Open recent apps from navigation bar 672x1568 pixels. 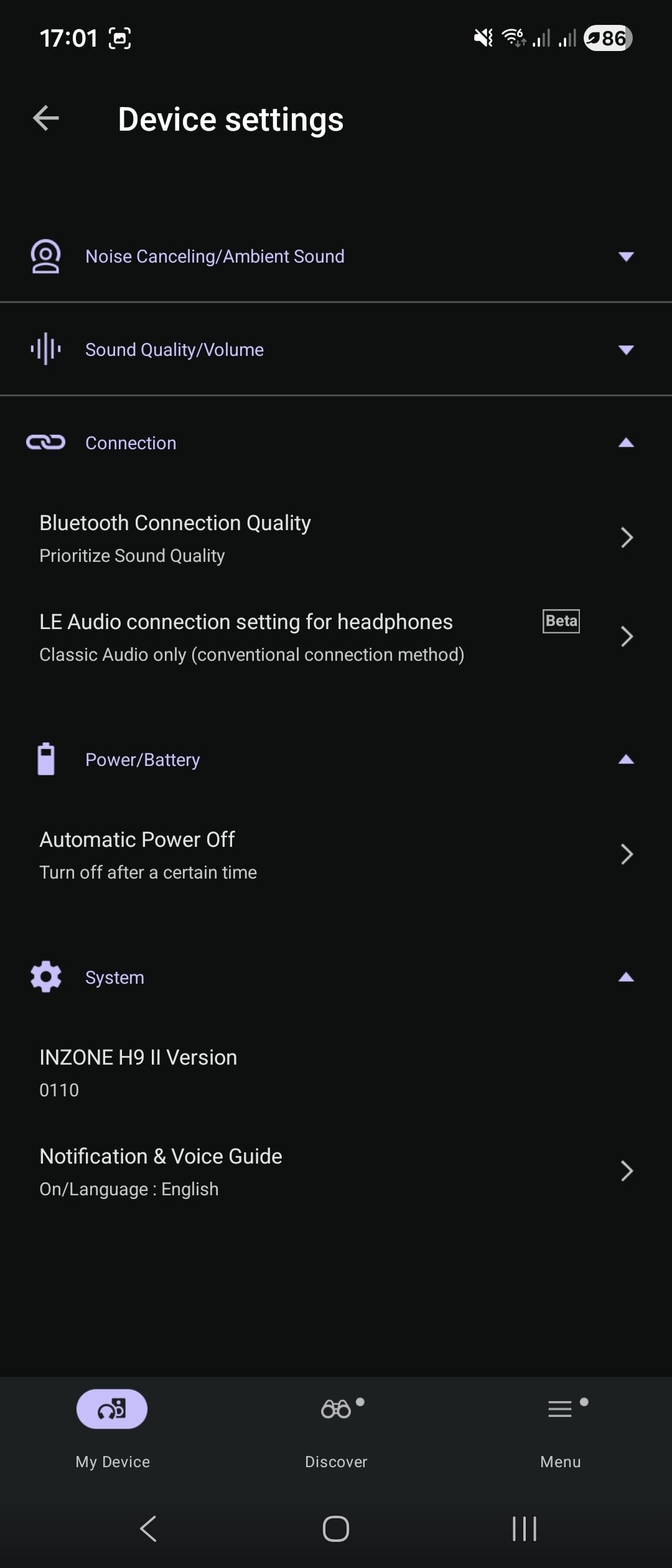pos(524,1529)
